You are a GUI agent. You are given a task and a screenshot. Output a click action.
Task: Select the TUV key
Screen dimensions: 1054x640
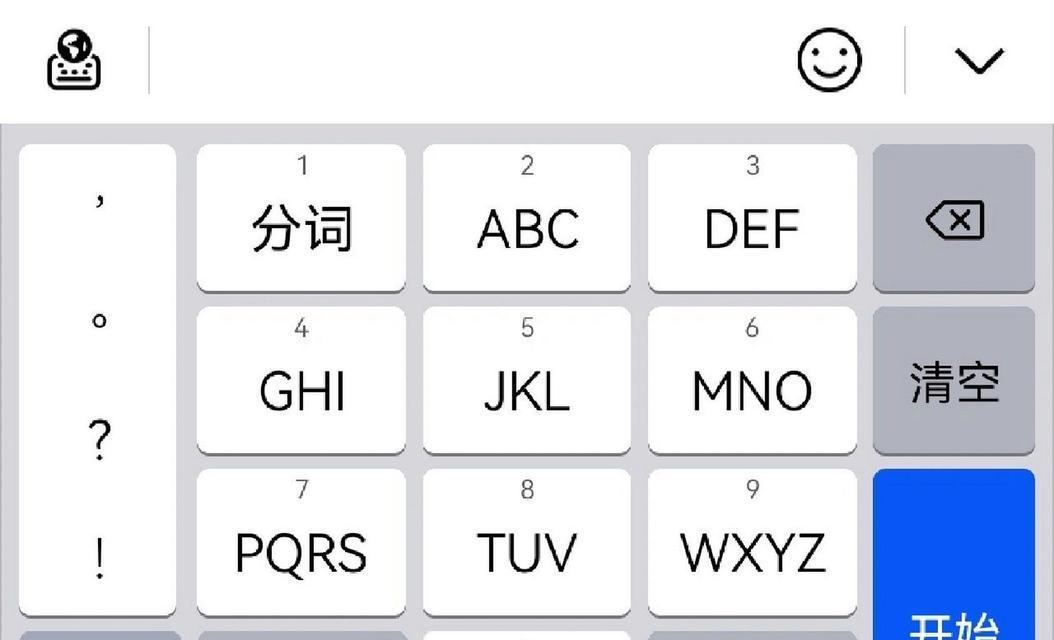[527, 542]
